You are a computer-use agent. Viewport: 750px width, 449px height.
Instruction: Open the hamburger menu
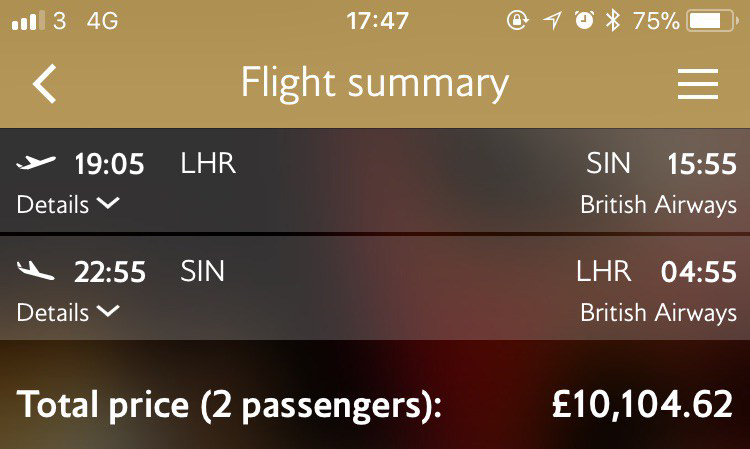pos(698,84)
